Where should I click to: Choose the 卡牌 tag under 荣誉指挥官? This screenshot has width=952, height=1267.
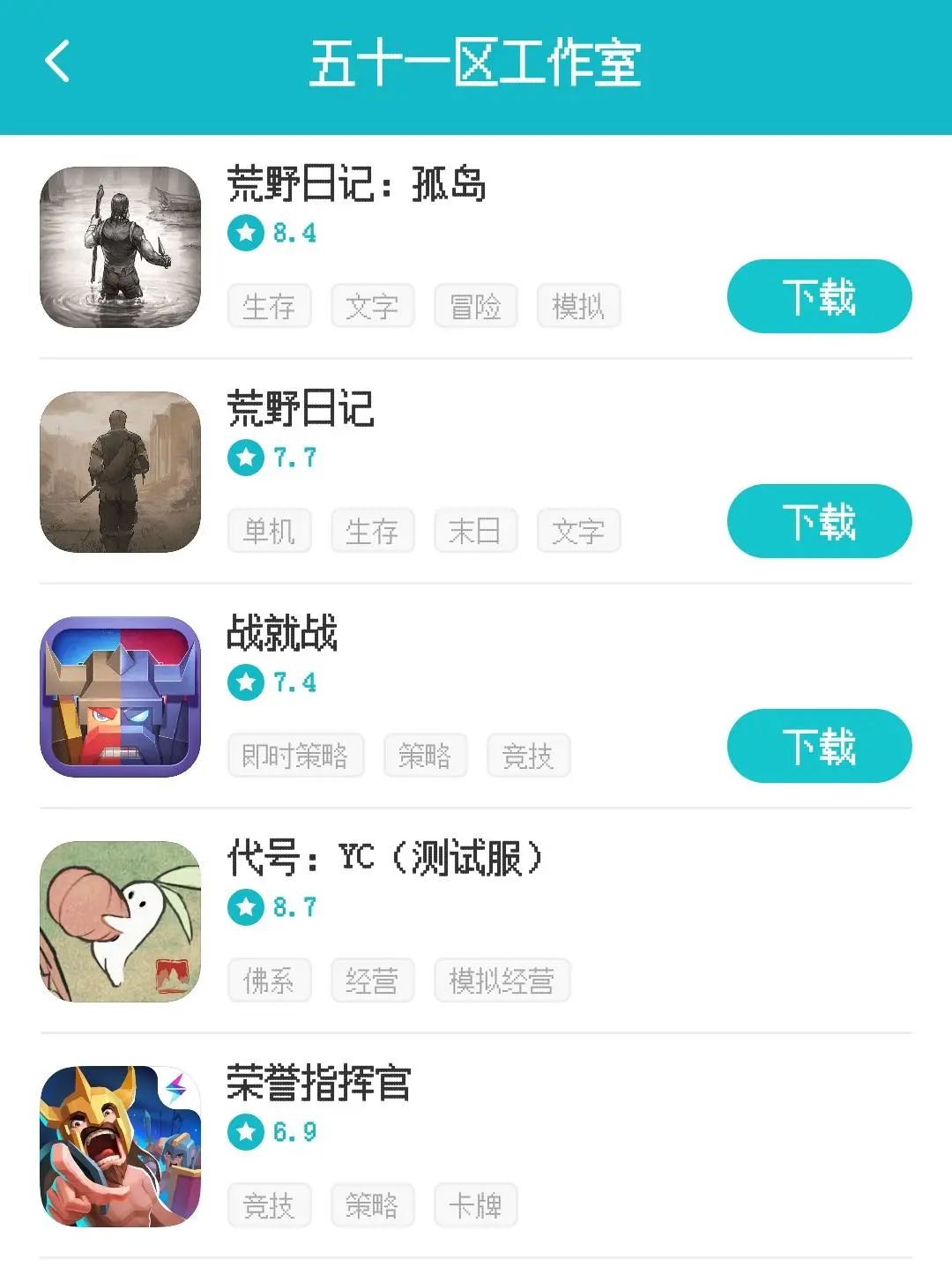coord(475,1205)
